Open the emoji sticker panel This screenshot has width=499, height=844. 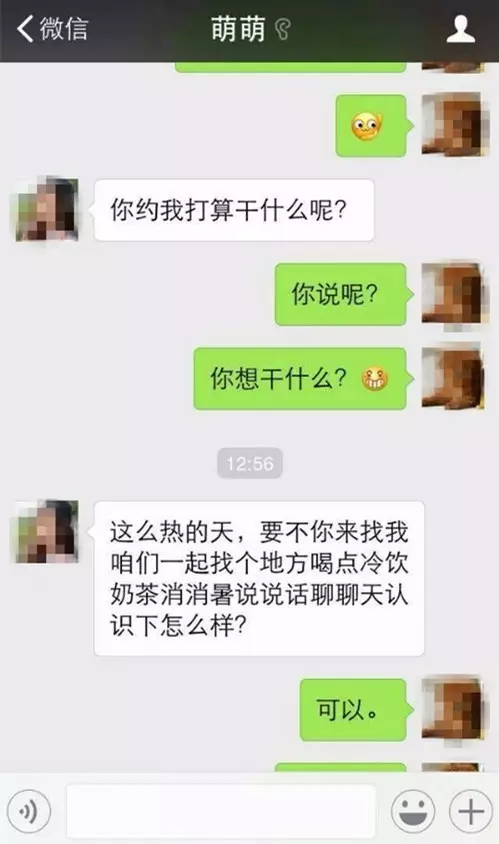(413, 811)
